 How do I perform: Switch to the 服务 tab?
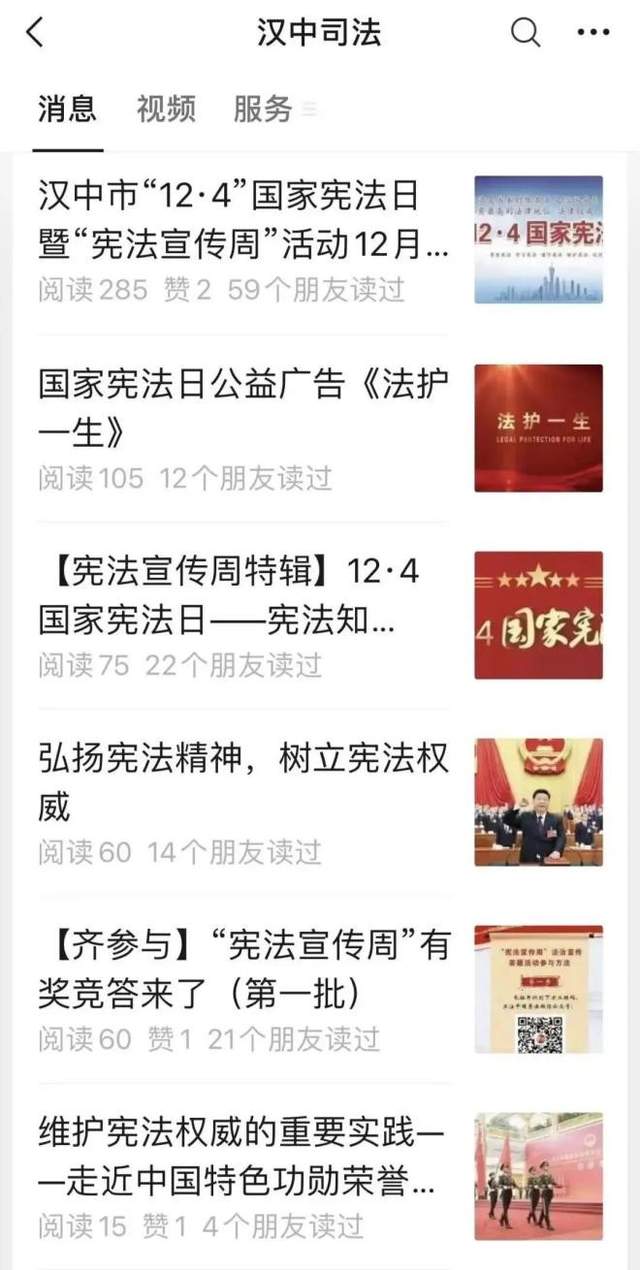pyautogui.click(x=263, y=108)
